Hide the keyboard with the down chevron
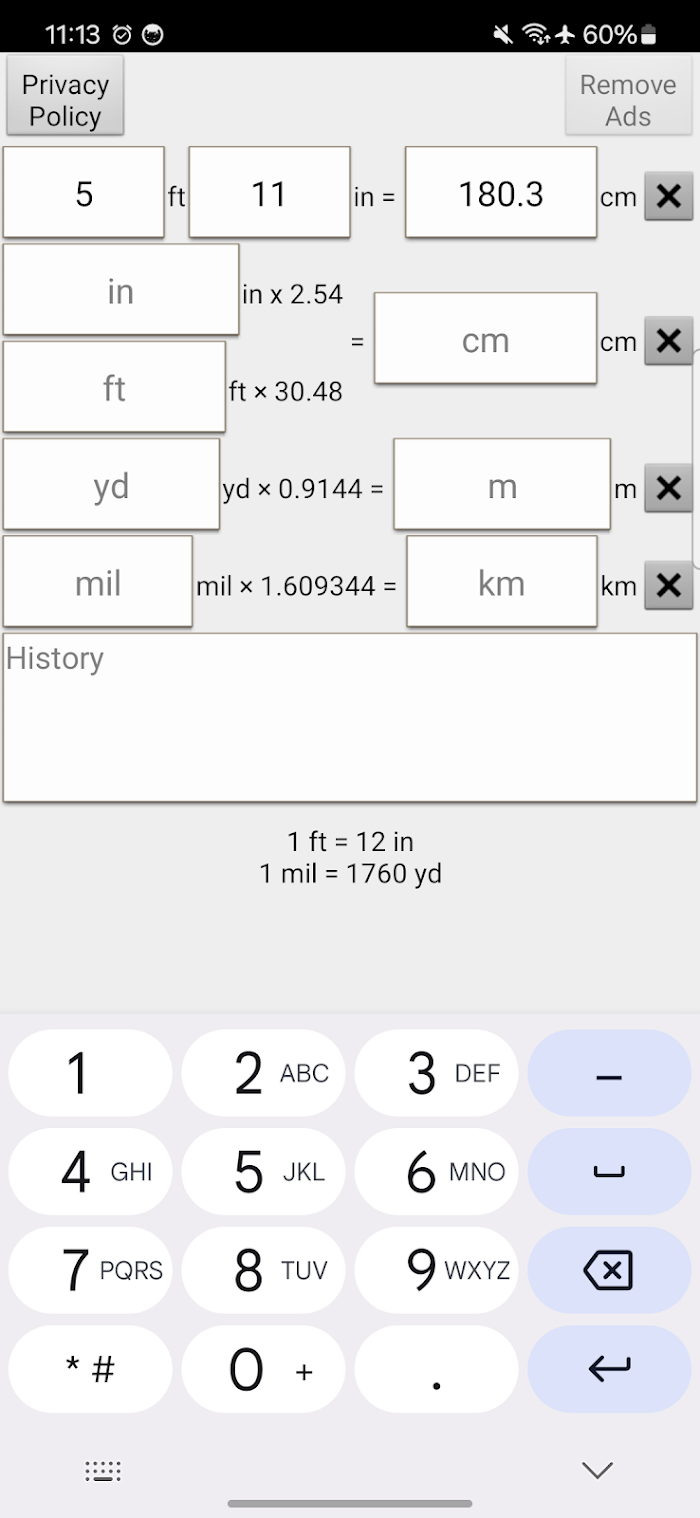Screen dimensions: 700x1518 [597, 1469]
